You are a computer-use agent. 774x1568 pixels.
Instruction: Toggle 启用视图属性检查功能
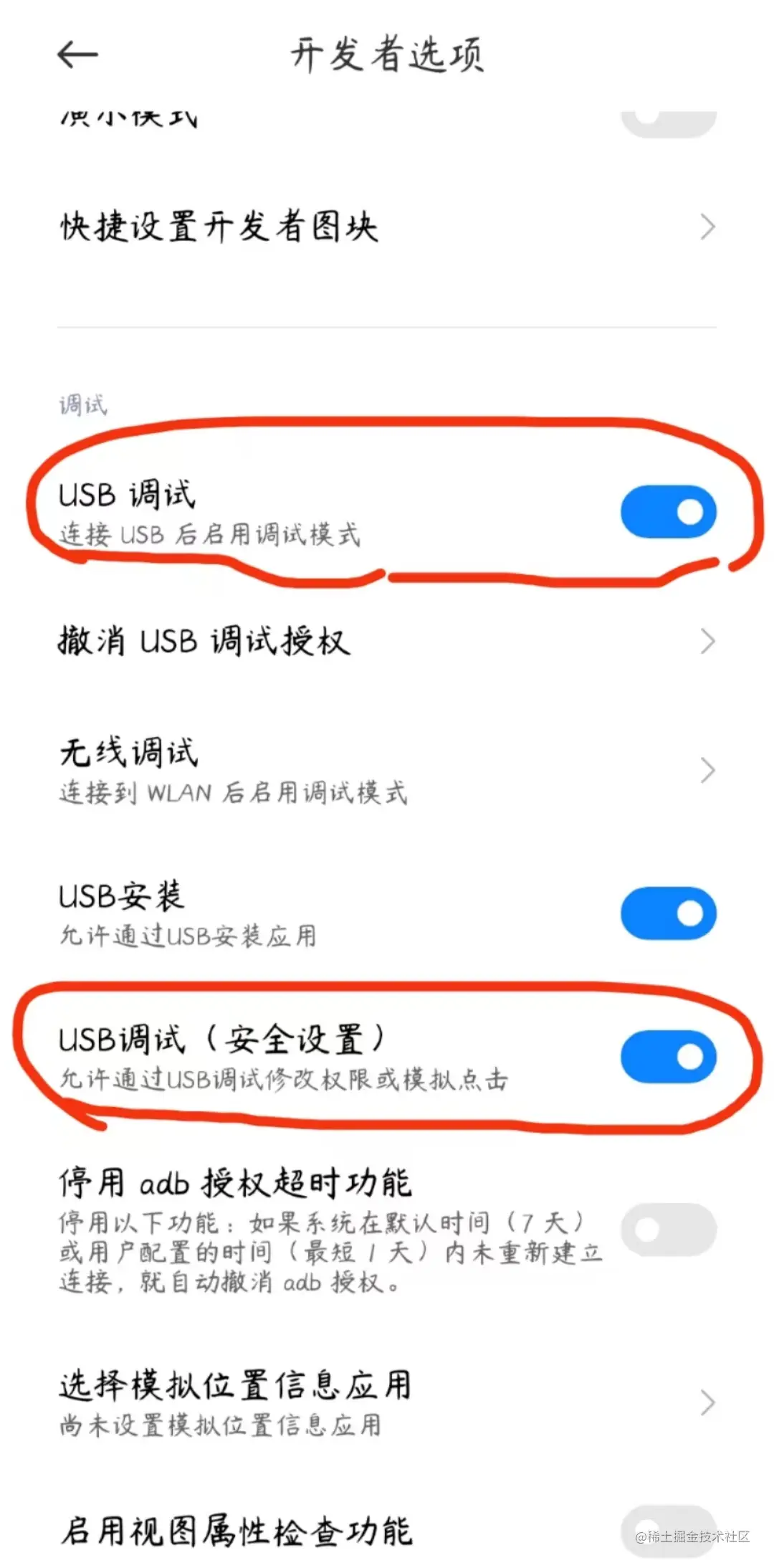click(x=668, y=1531)
